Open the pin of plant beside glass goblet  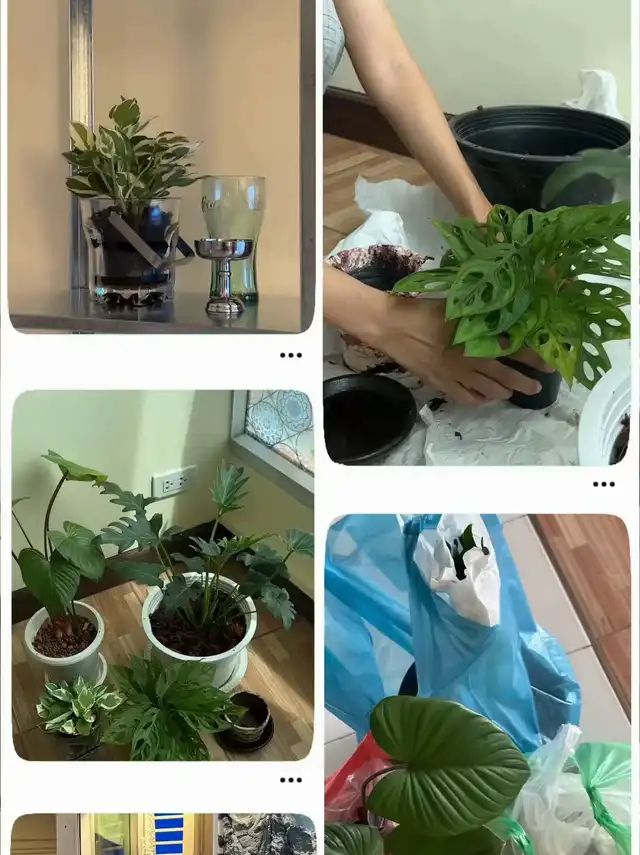click(x=160, y=165)
